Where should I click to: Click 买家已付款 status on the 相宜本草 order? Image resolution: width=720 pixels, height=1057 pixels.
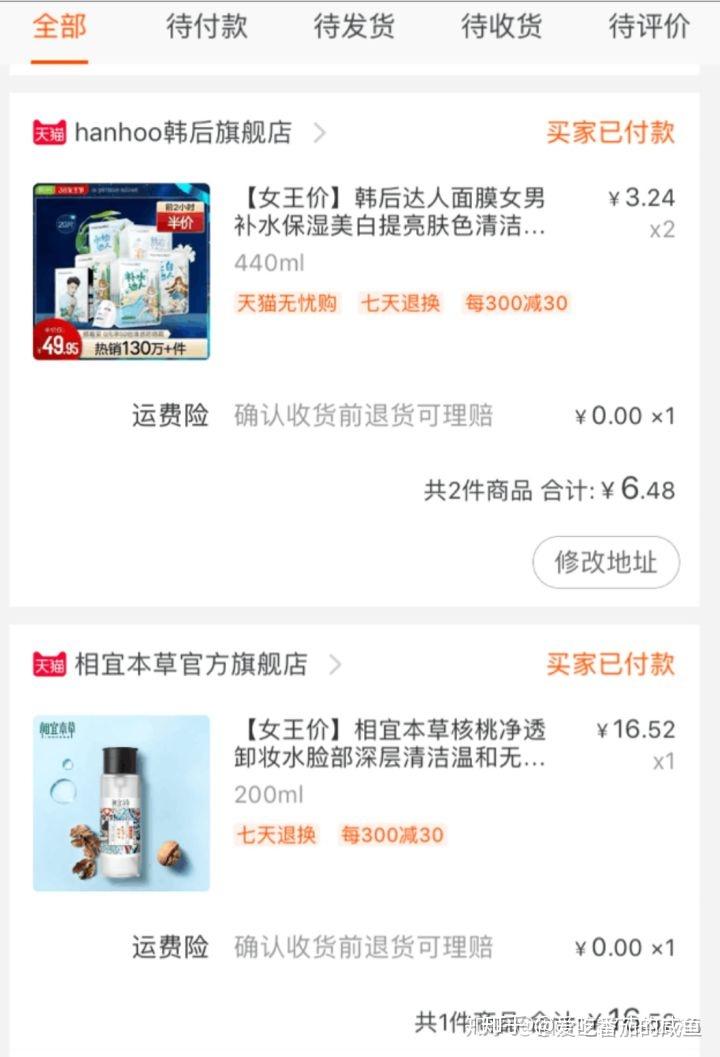click(611, 663)
